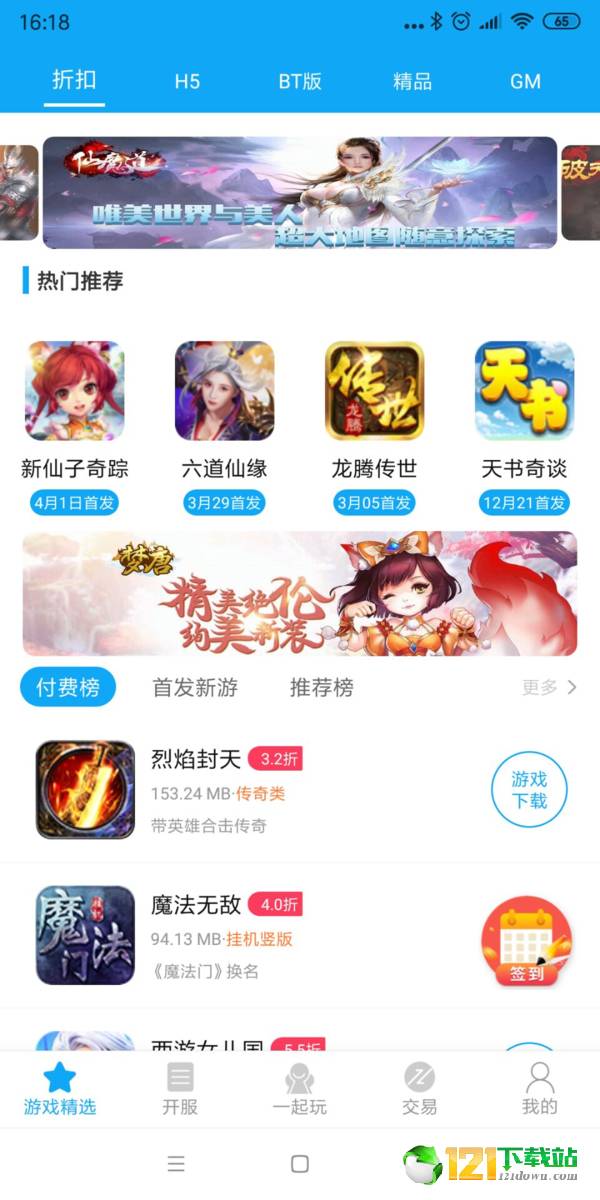Switch to the H5 top tab

tap(187, 81)
